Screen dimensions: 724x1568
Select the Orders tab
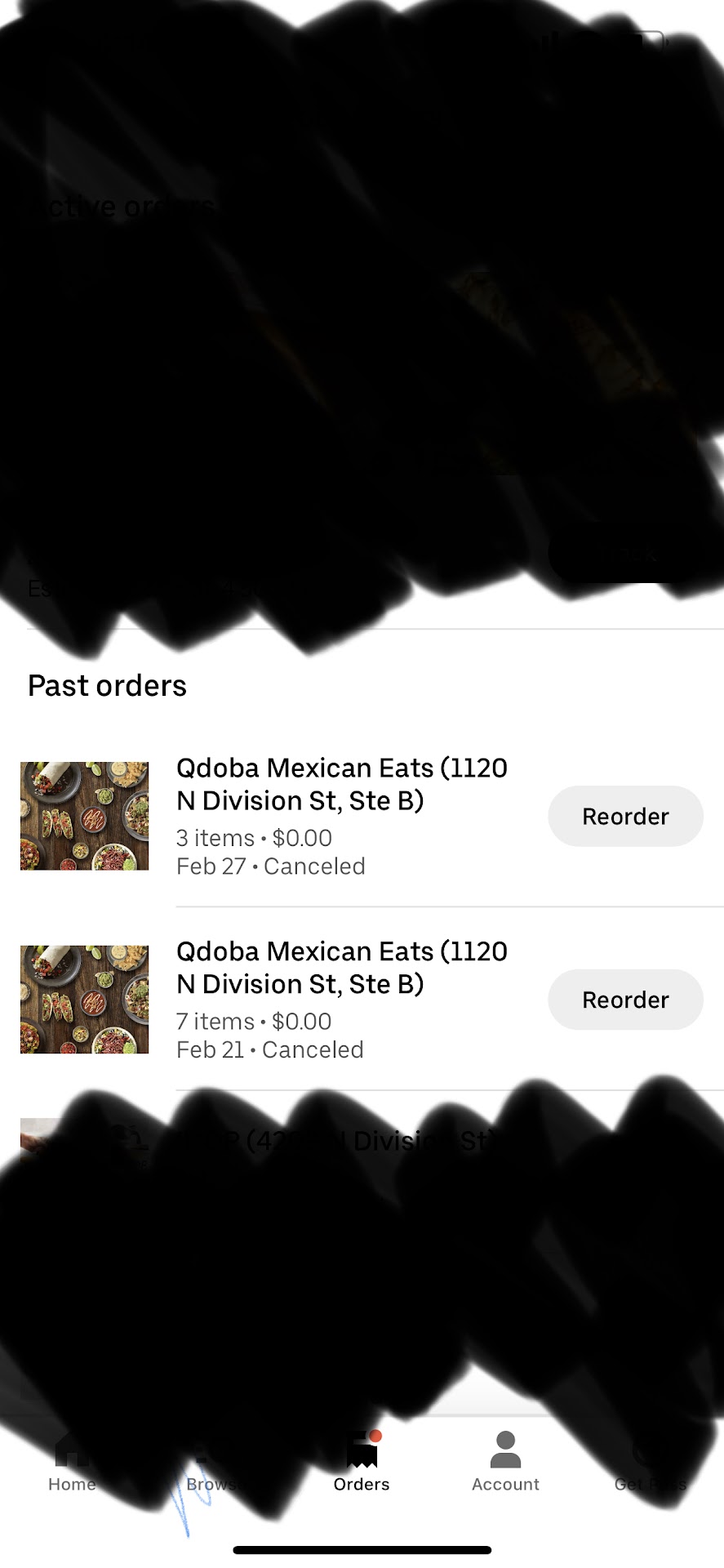pyautogui.click(x=362, y=1462)
